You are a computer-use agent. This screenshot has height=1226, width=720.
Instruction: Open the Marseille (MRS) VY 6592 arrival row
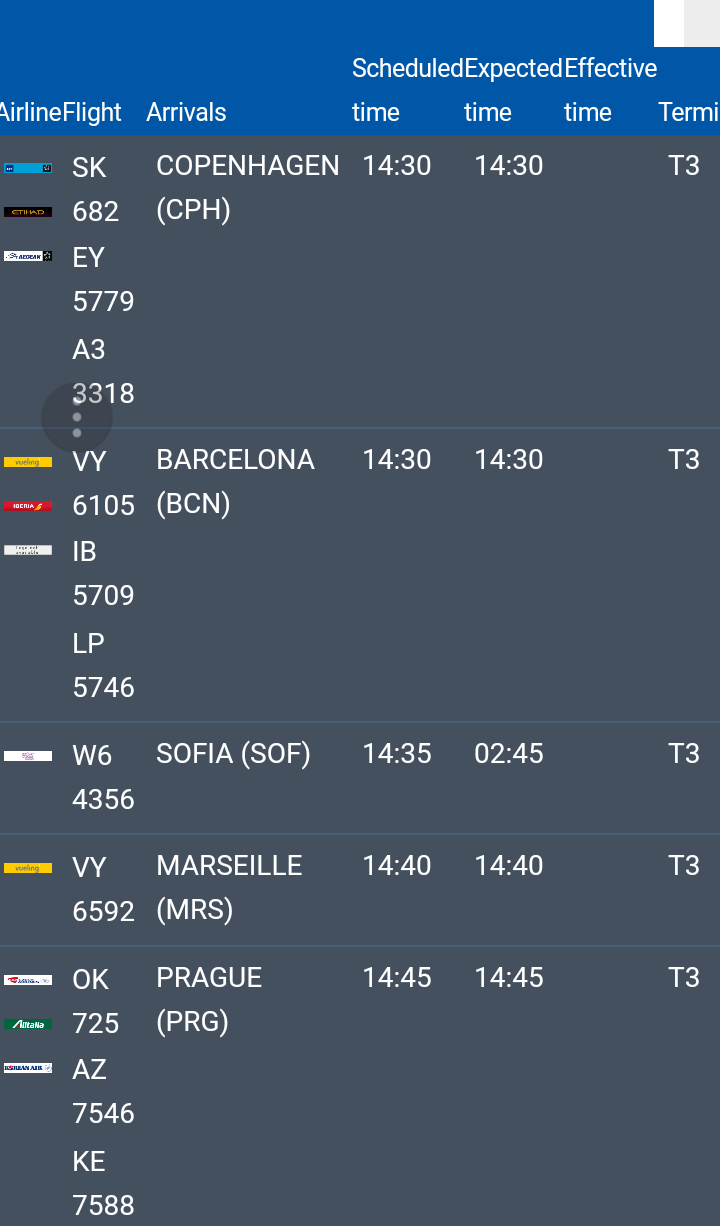click(x=360, y=891)
